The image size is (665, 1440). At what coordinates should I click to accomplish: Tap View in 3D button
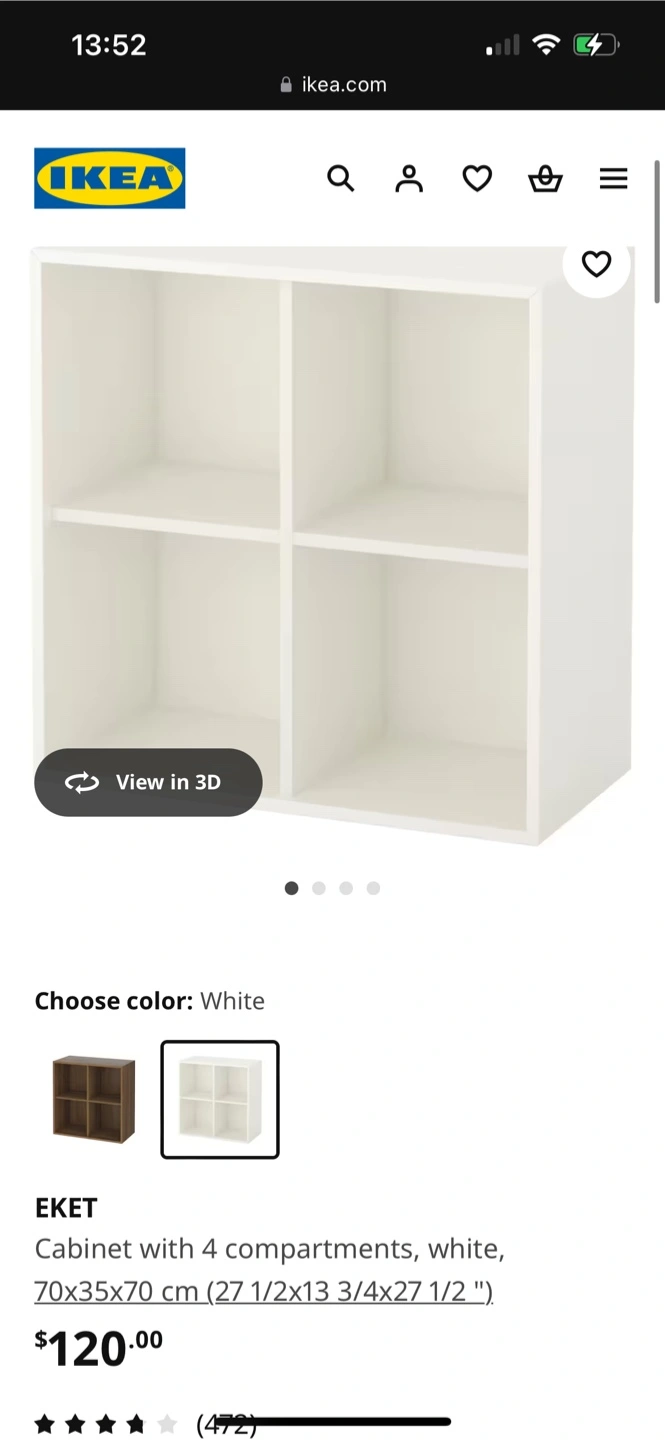pos(148,782)
